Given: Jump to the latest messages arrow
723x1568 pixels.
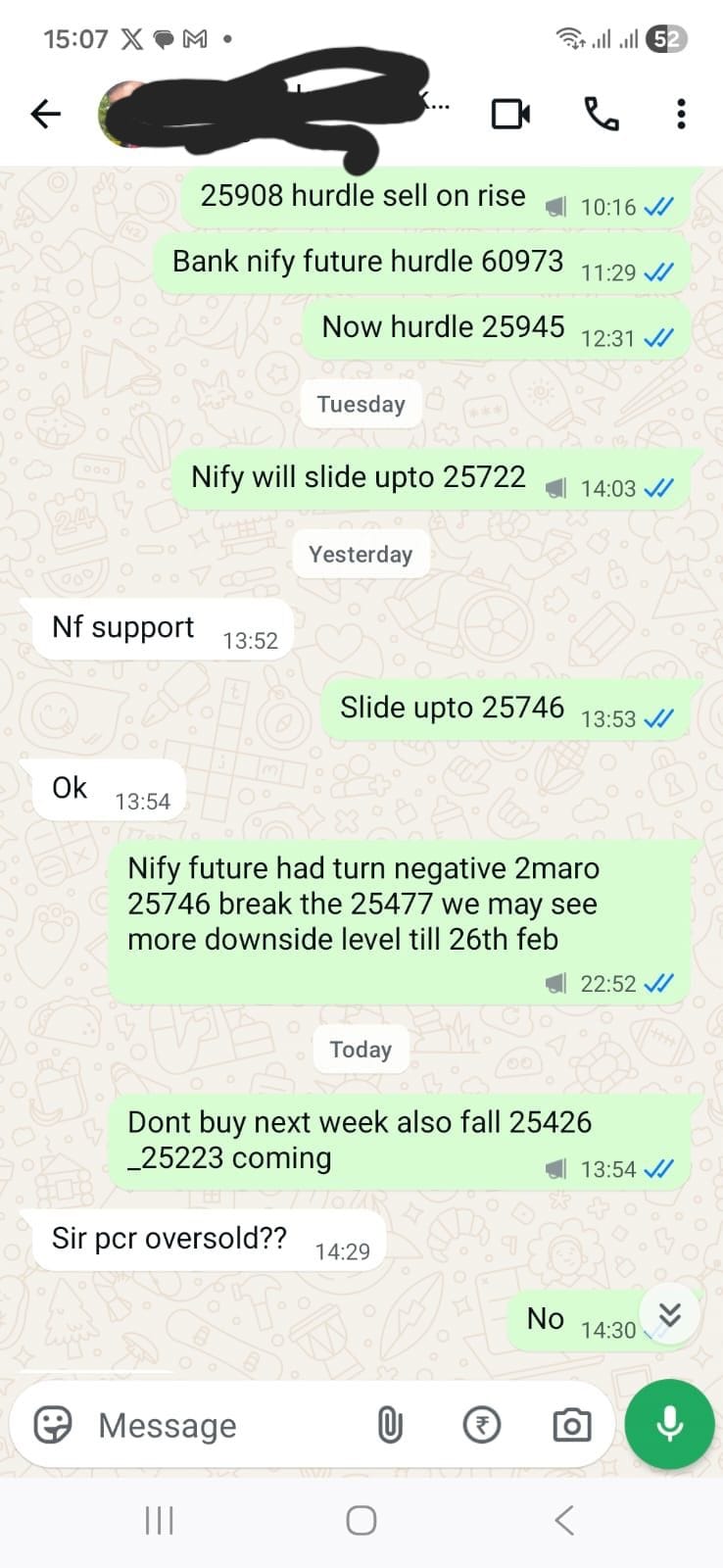Looking at the screenshot, I should [x=669, y=1315].
